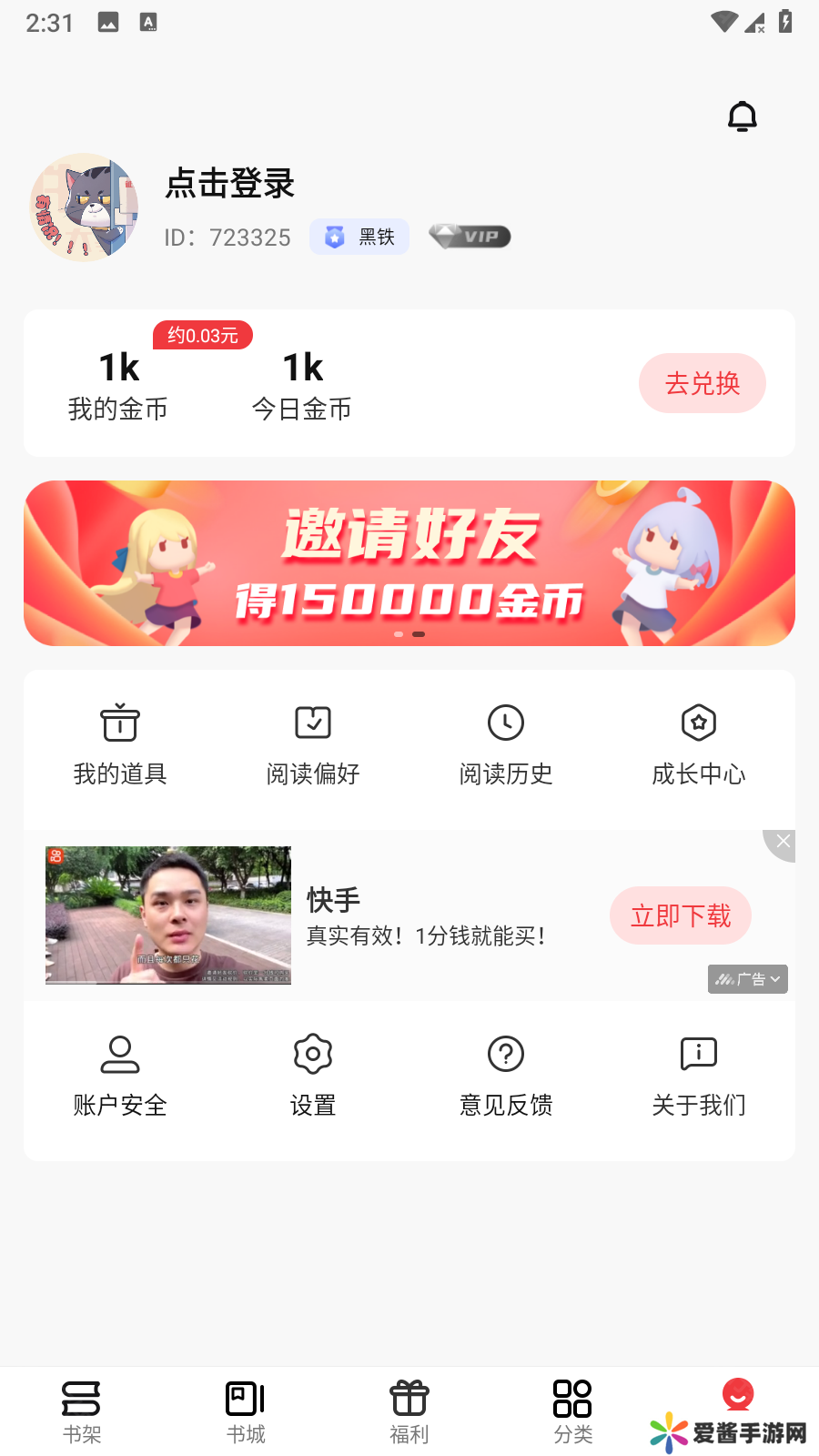Dismiss the 快手 advertisement
Image resolution: width=819 pixels, height=1456 pixels.
pos(783,843)
